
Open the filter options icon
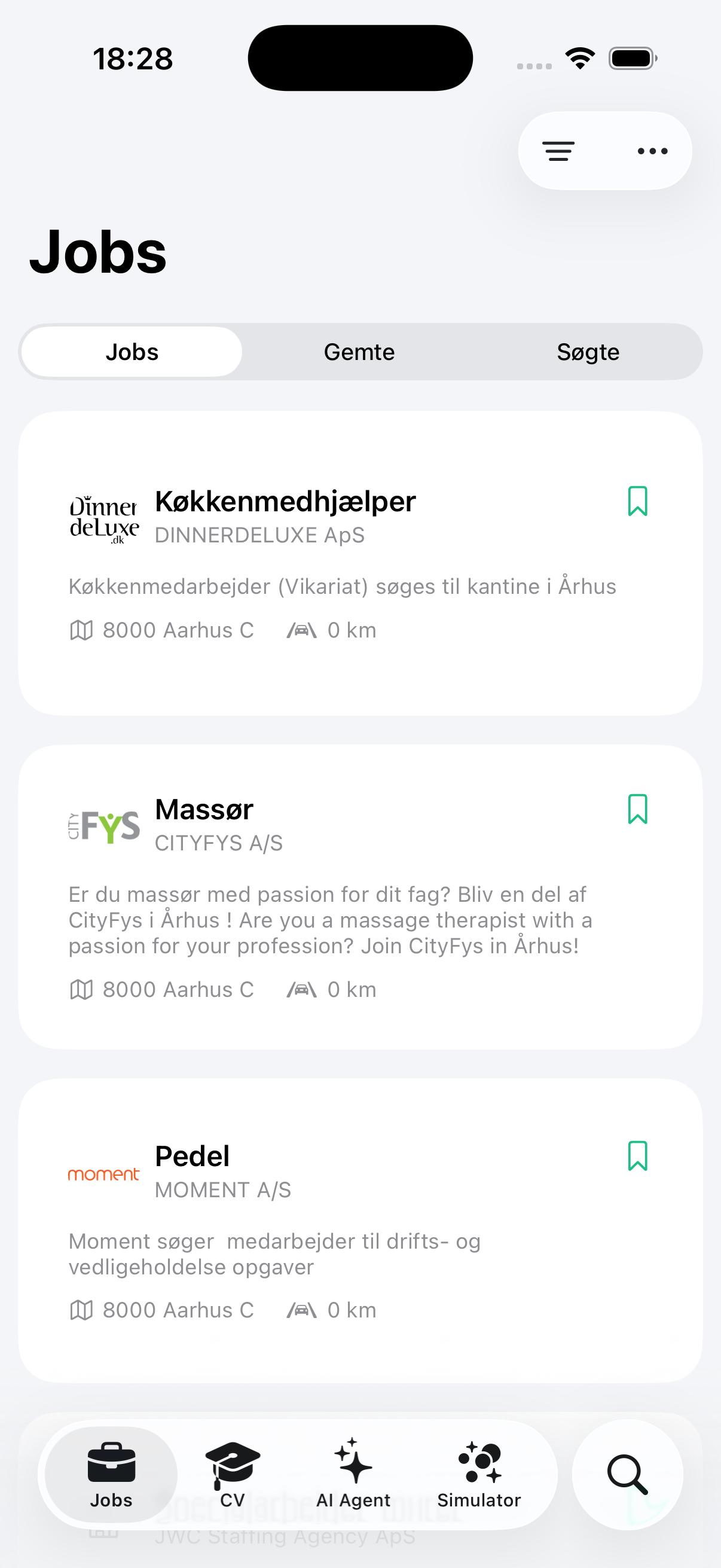pyautogui.click(x=558, y=151)
